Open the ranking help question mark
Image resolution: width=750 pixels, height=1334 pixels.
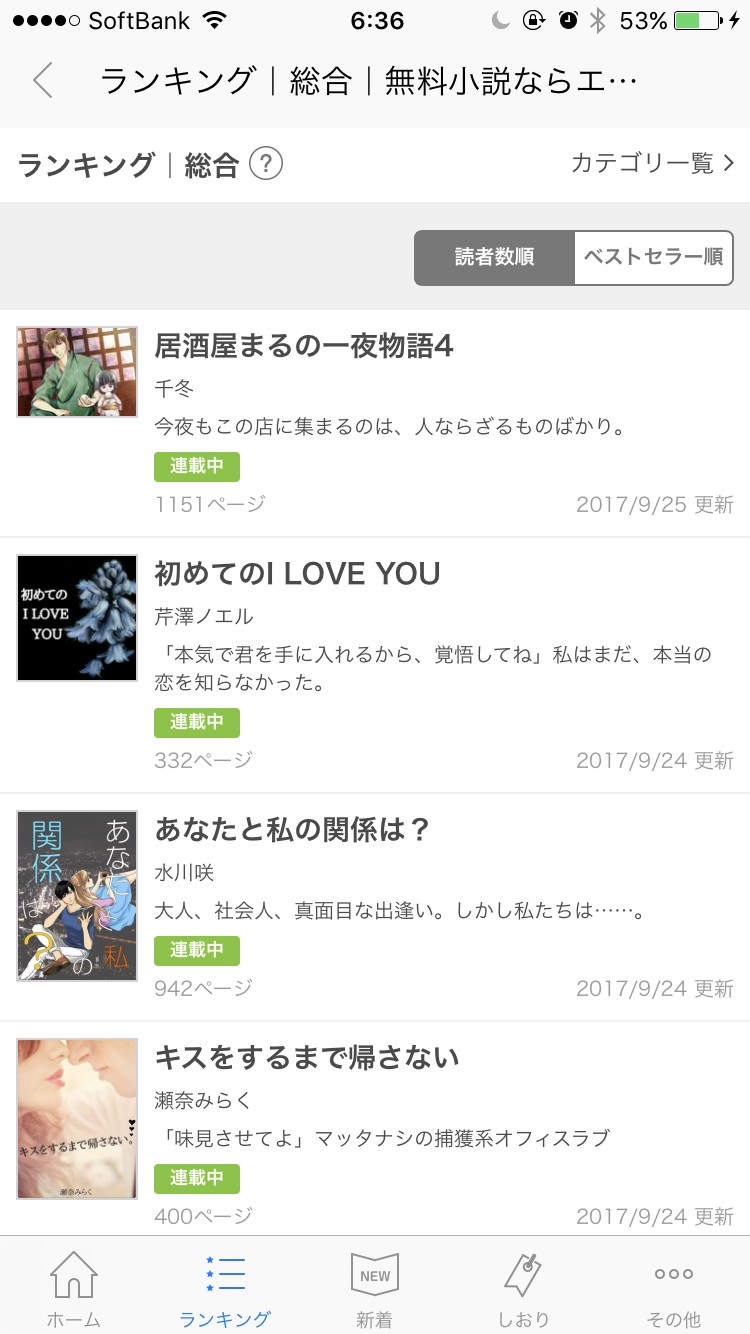point(265,163)
